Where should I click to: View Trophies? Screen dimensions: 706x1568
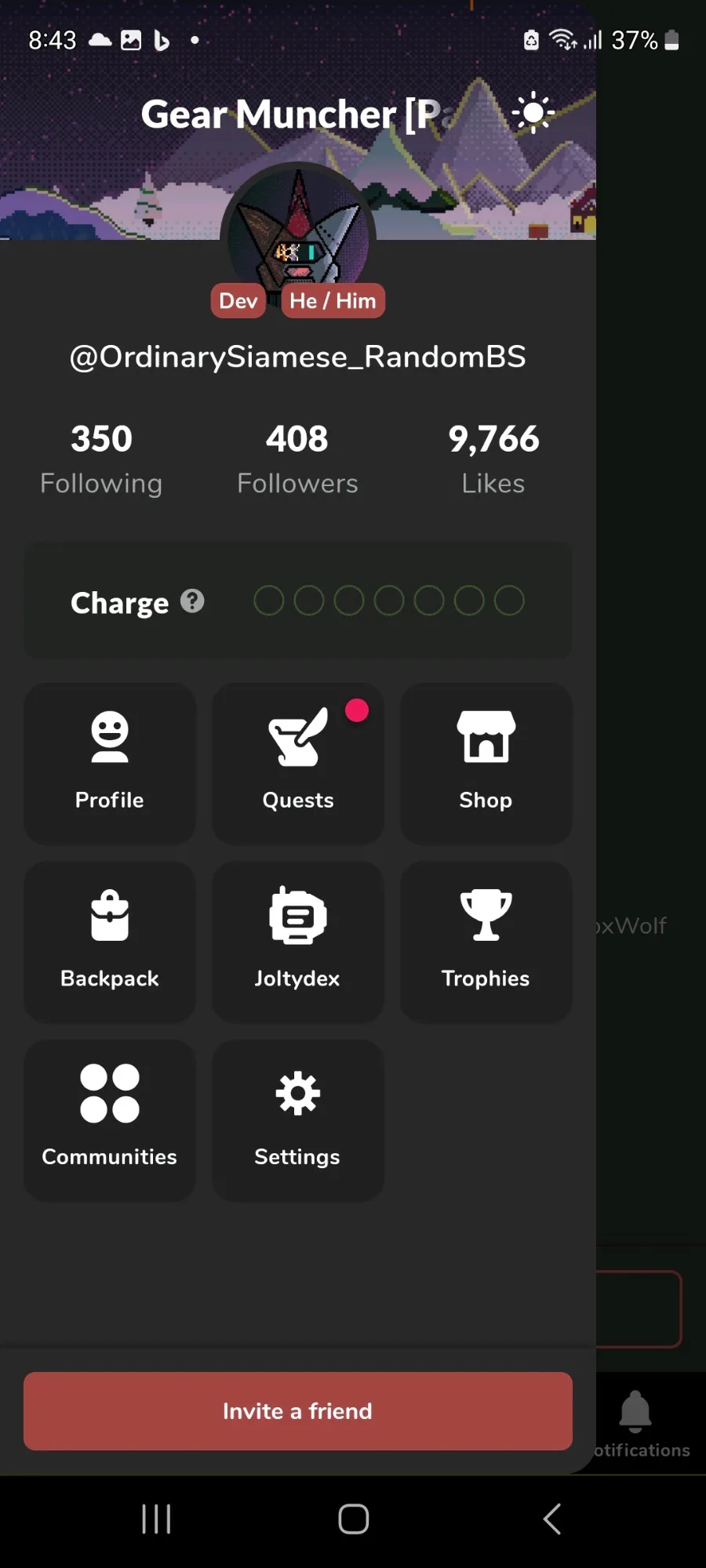pos(486,941)
